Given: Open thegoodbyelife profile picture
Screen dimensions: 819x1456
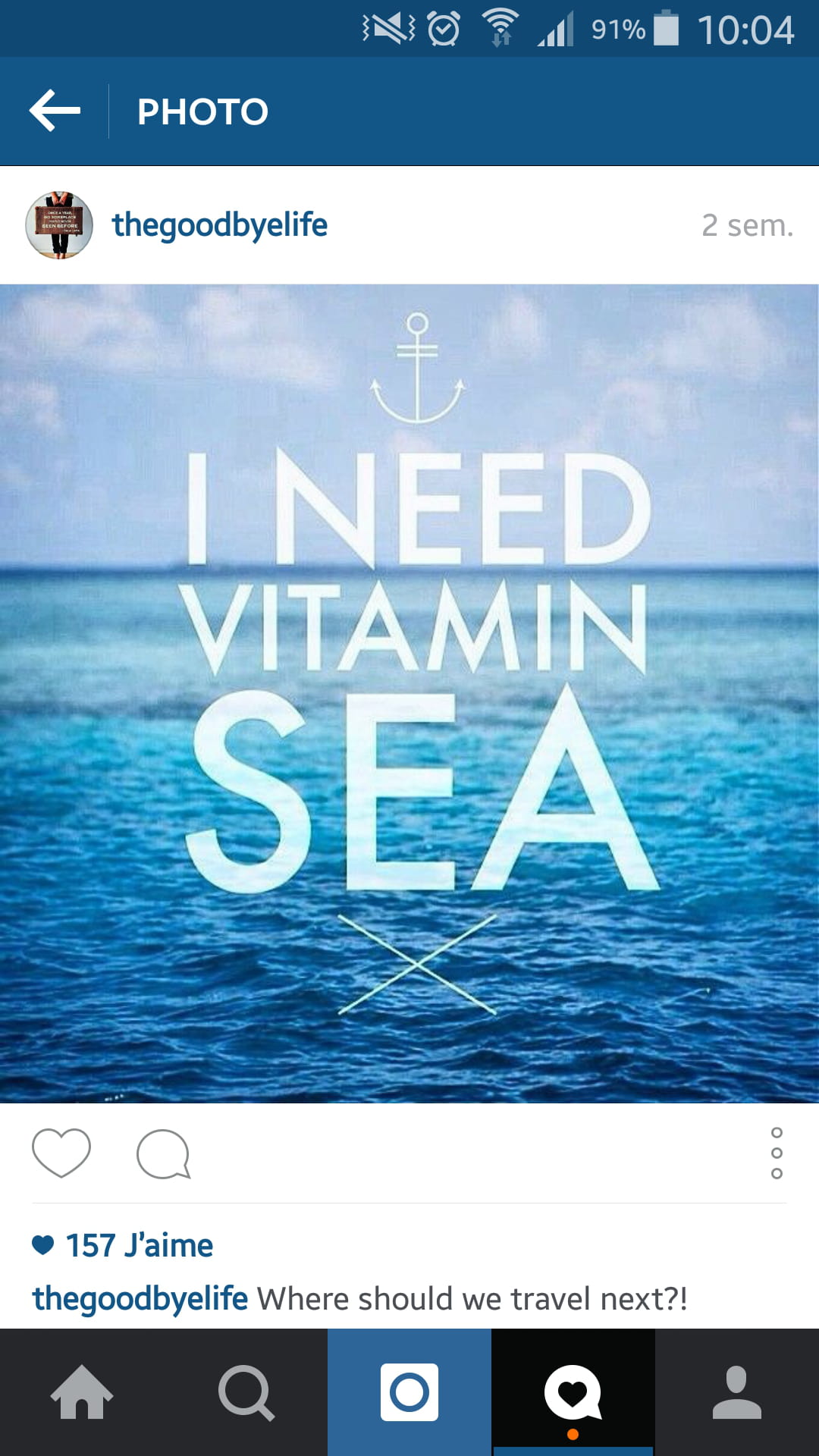Looking at the screenshot, I should tap(59, 225).
